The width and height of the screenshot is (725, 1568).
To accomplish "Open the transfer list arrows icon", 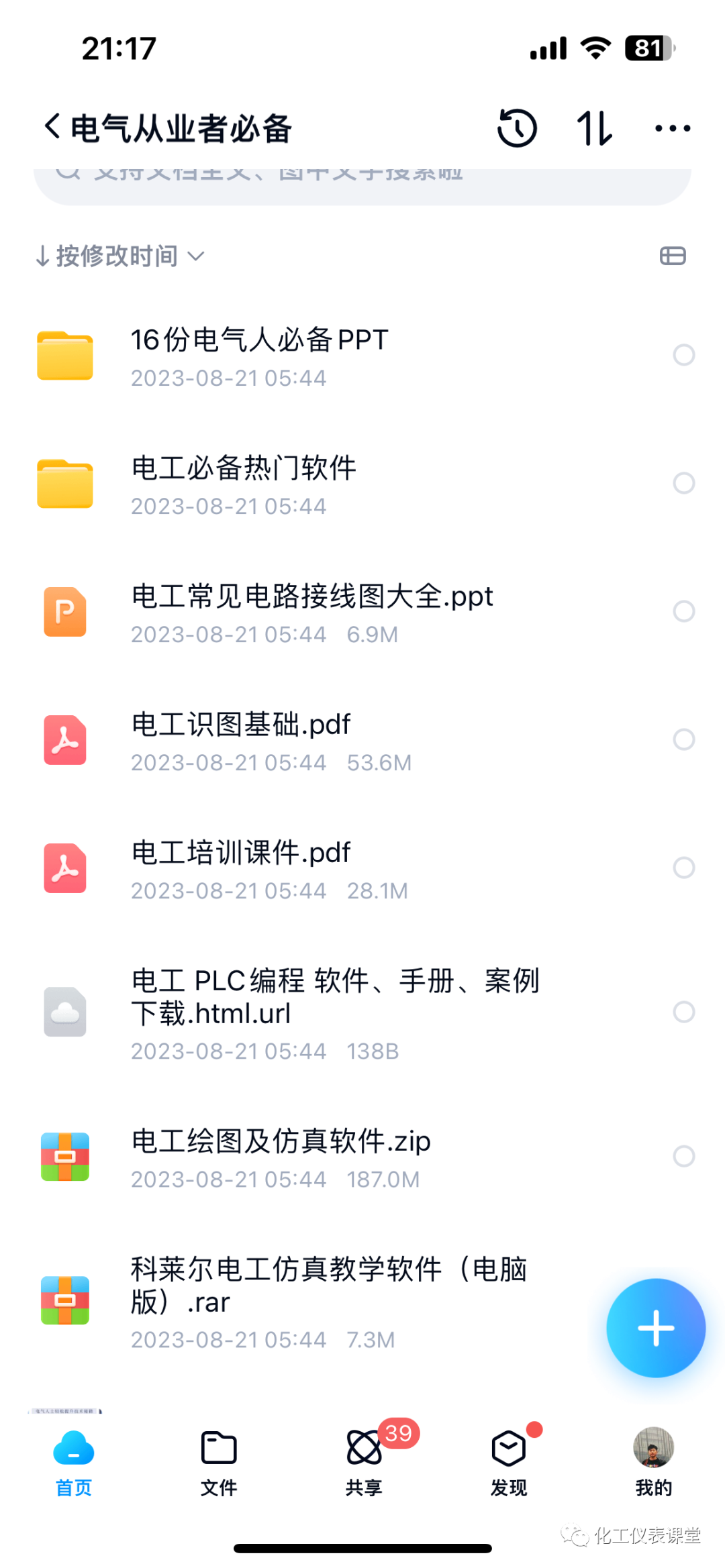I will (x=595, y=127).
